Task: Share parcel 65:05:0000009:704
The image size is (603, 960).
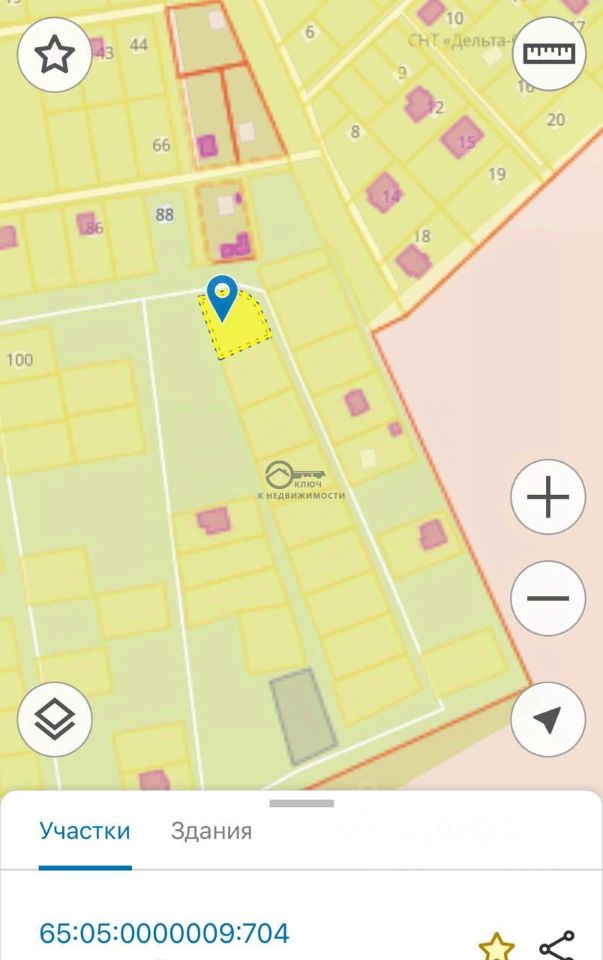Action: point(556,945)
